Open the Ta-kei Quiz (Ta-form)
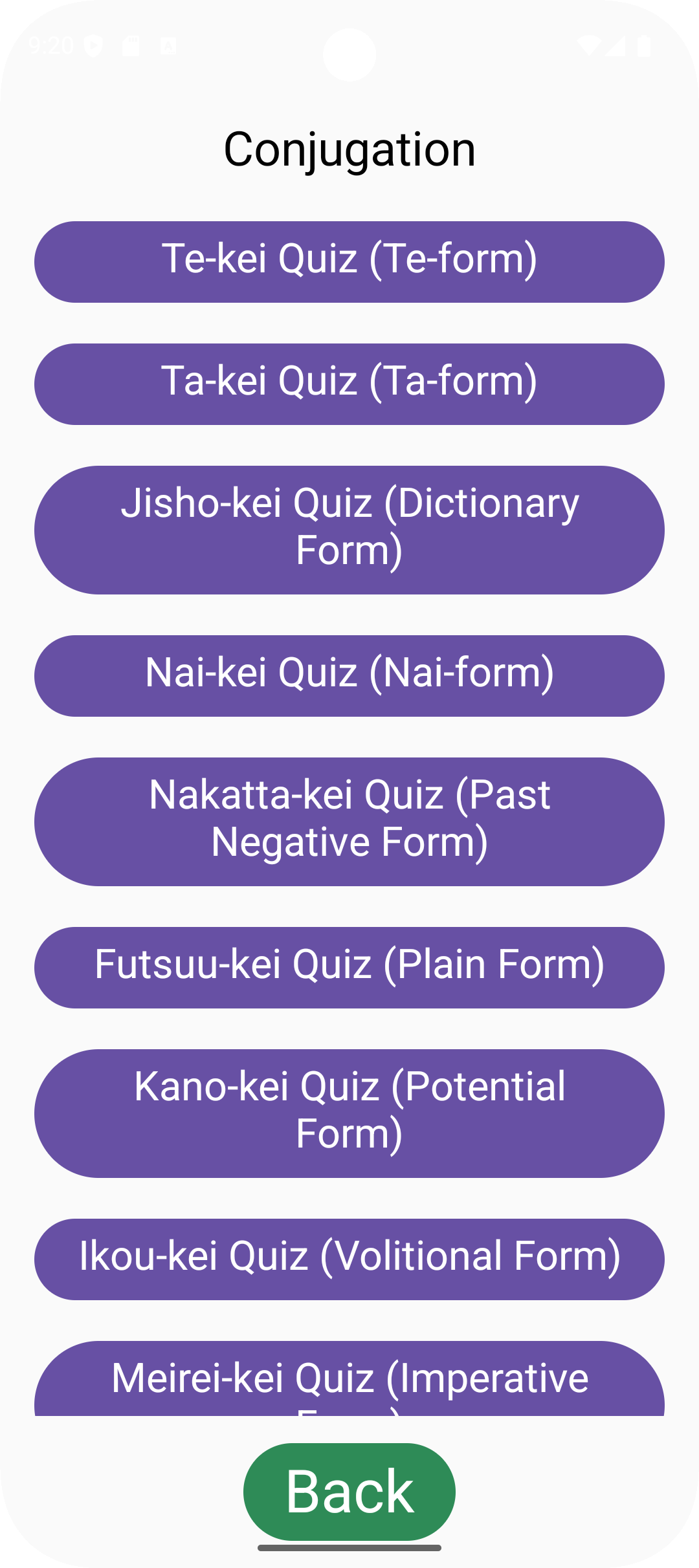The image size is (699, 1568). click(349, 384)
